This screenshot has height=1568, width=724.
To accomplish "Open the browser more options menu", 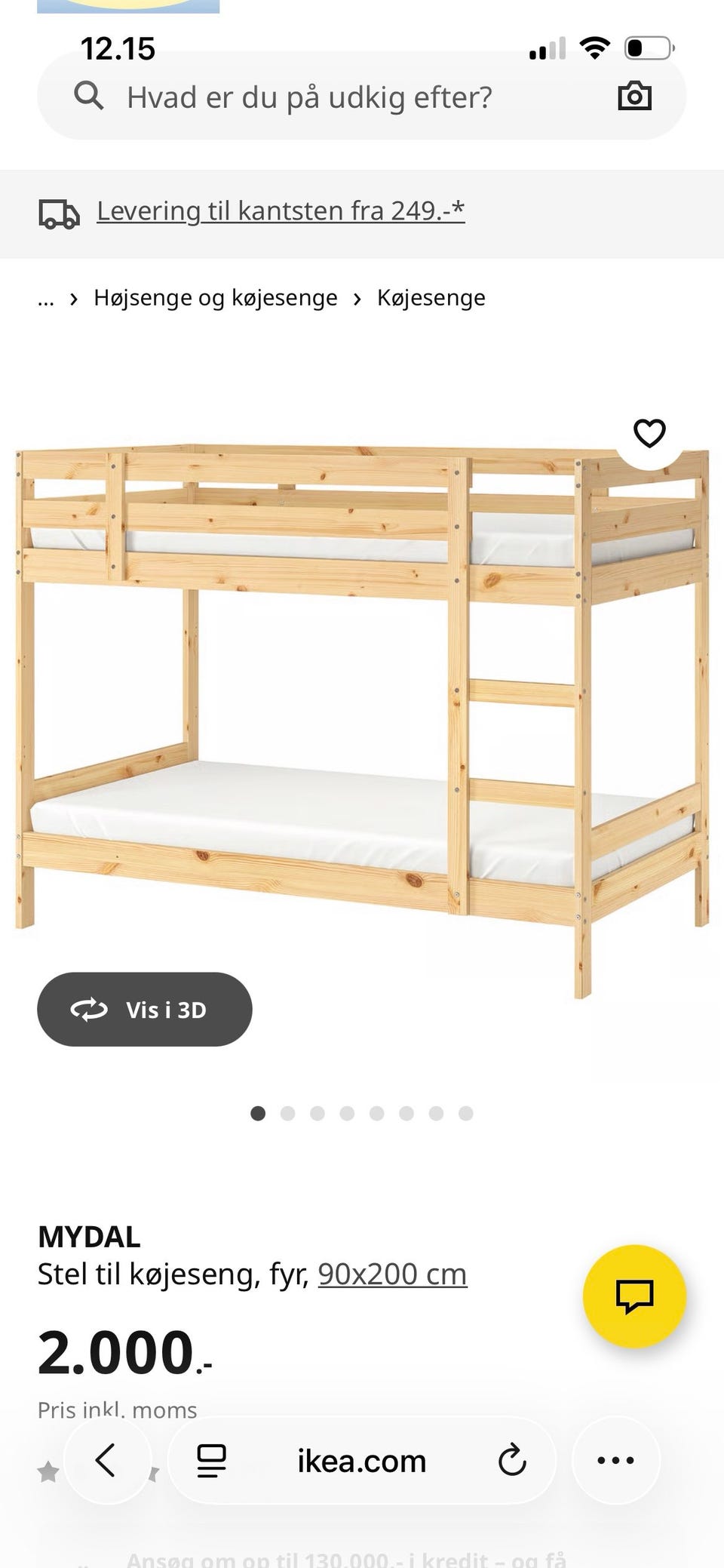I will point(615,1460).
